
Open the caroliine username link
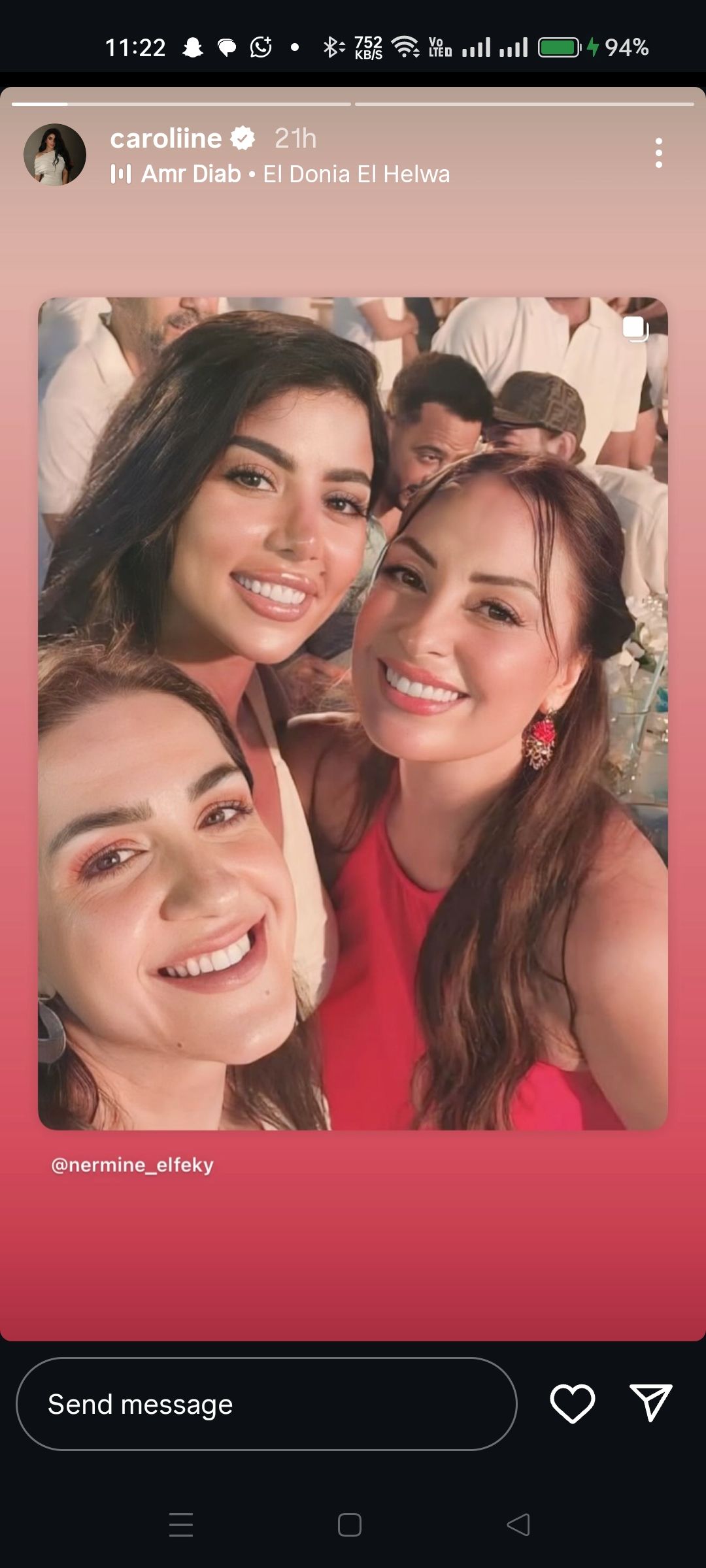point(166,139)
